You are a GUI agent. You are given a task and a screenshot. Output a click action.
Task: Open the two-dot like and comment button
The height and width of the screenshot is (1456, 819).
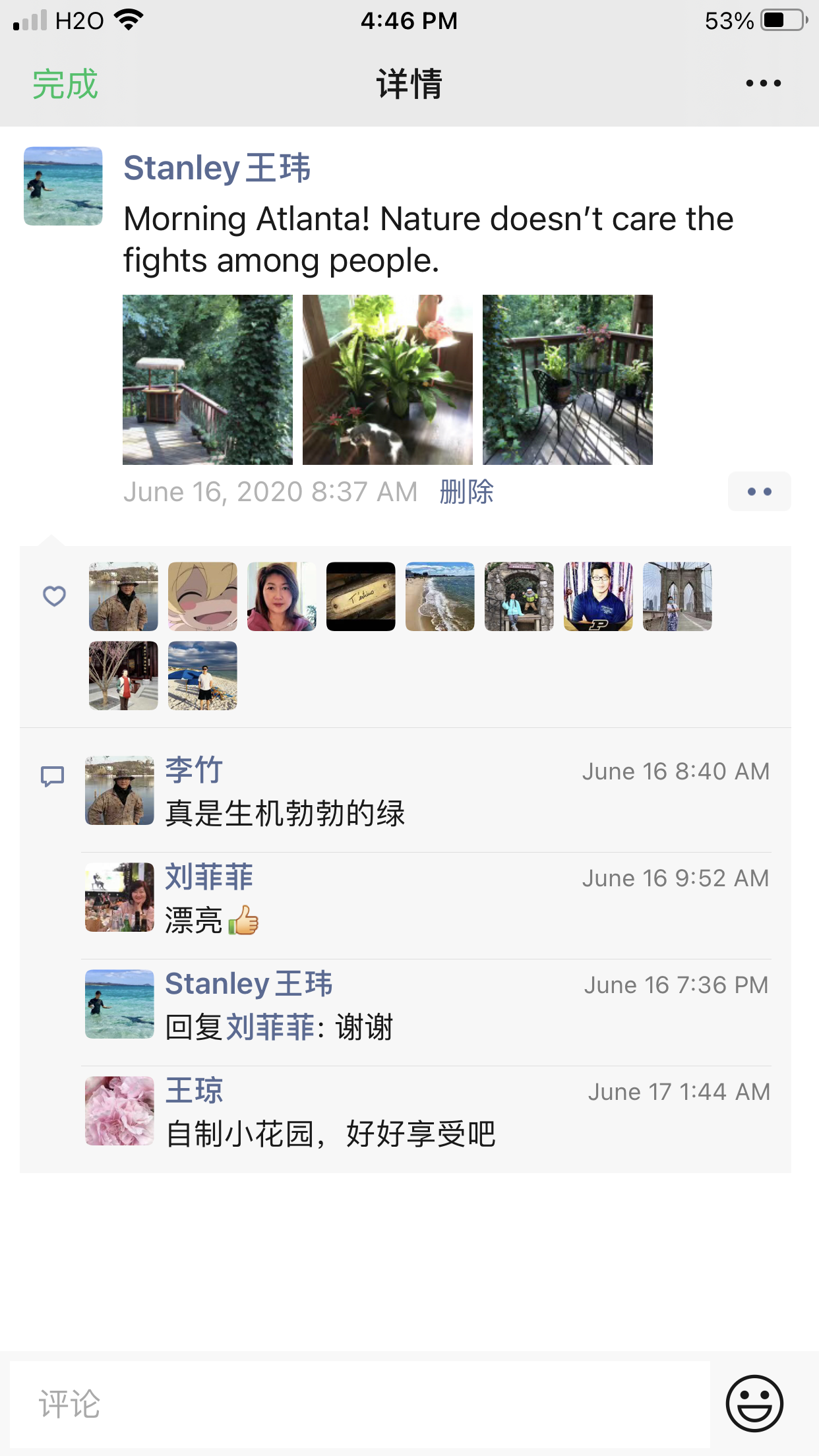(x=759, y=492)
